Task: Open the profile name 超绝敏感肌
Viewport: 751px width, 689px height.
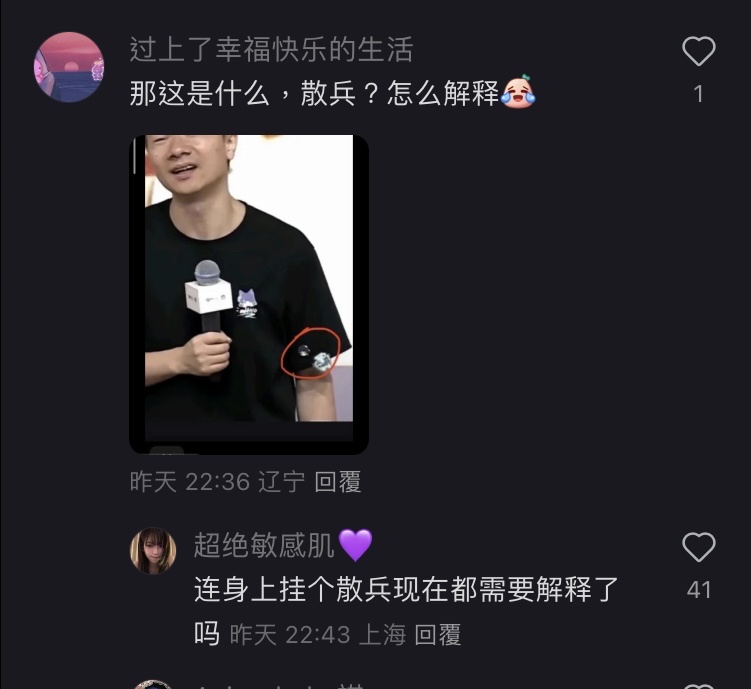Action: click(x=265, y=545)
